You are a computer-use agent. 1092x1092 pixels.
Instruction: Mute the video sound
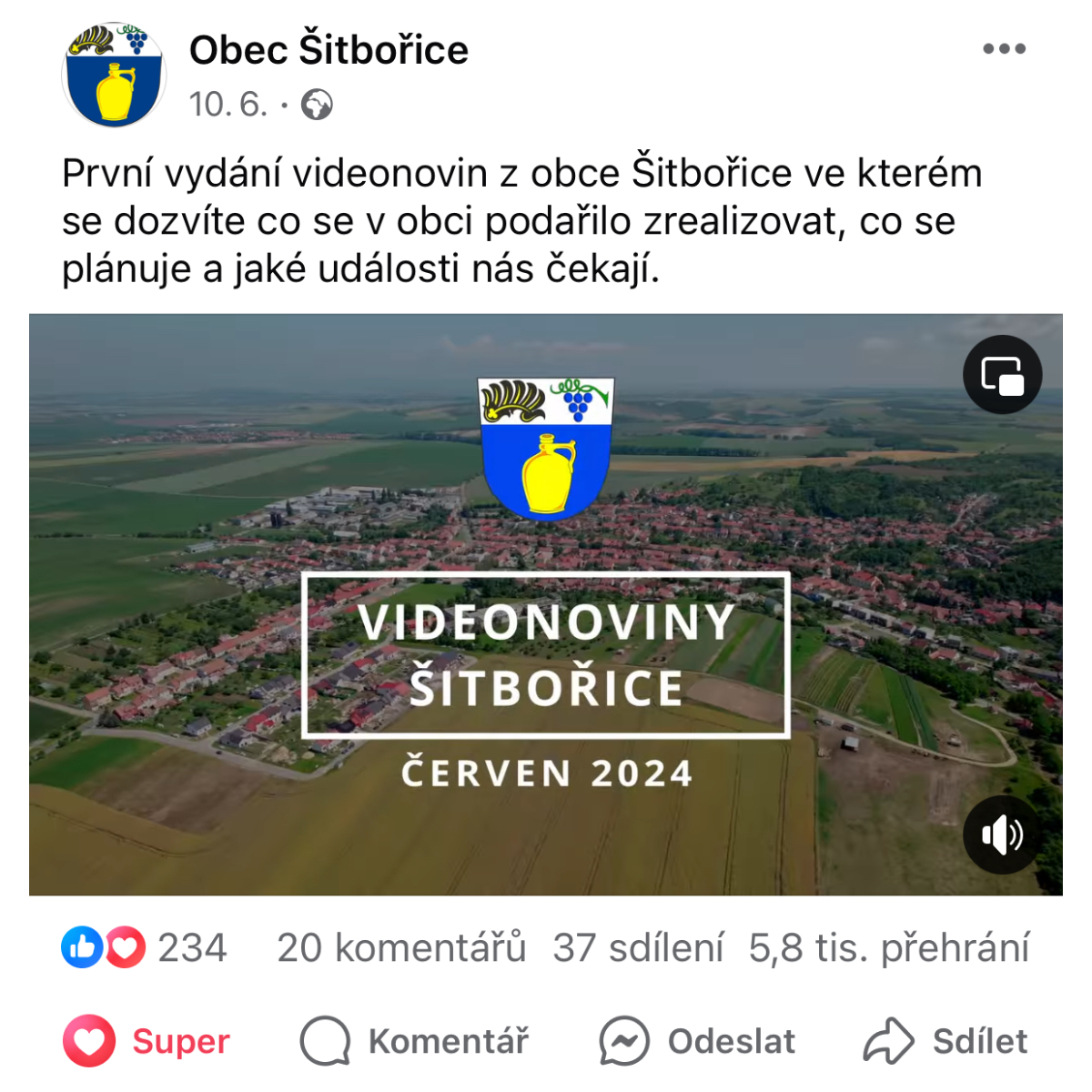tap(1003, 834)
